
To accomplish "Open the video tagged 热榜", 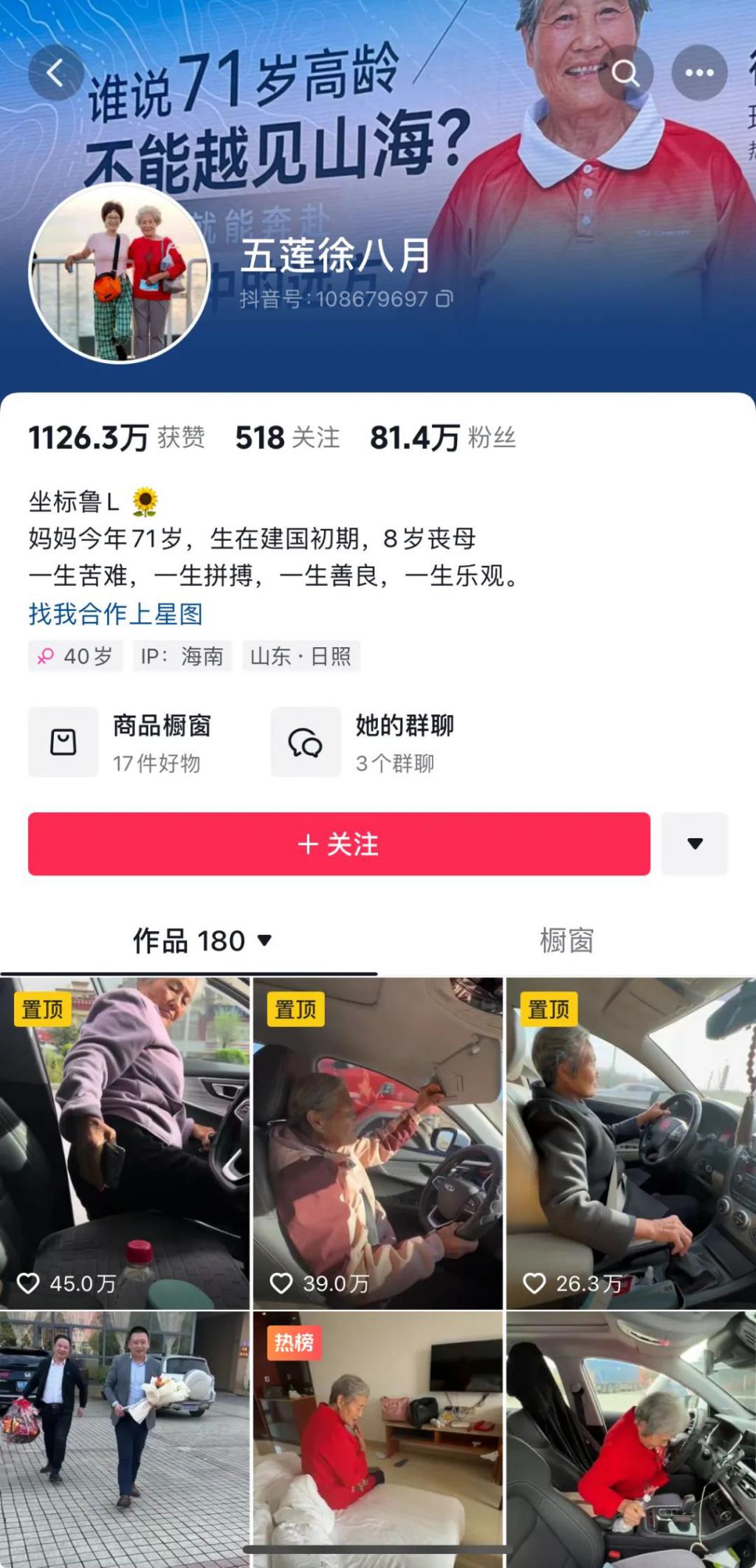I will 377,1439.
